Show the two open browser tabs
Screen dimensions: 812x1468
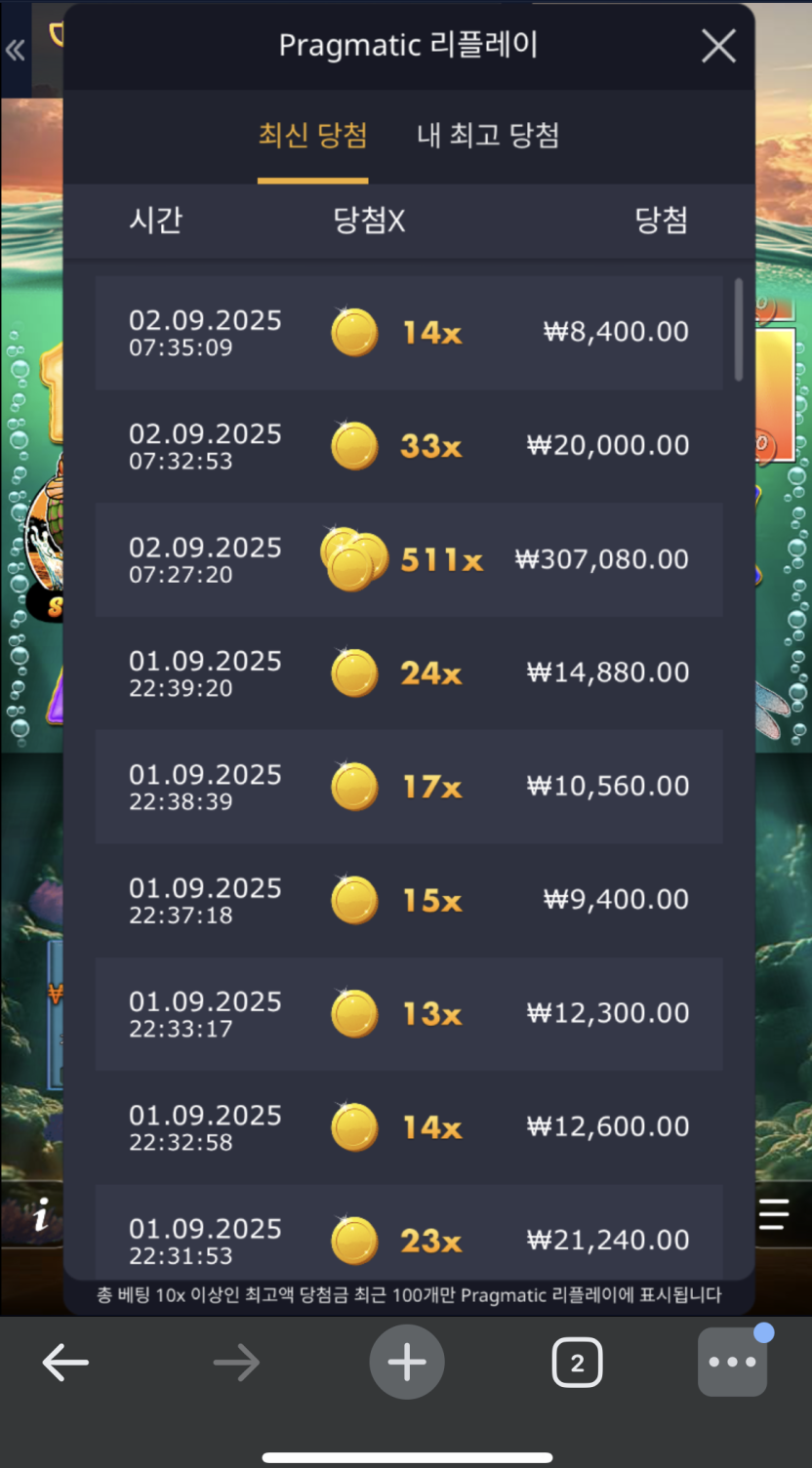(577, 1363)
